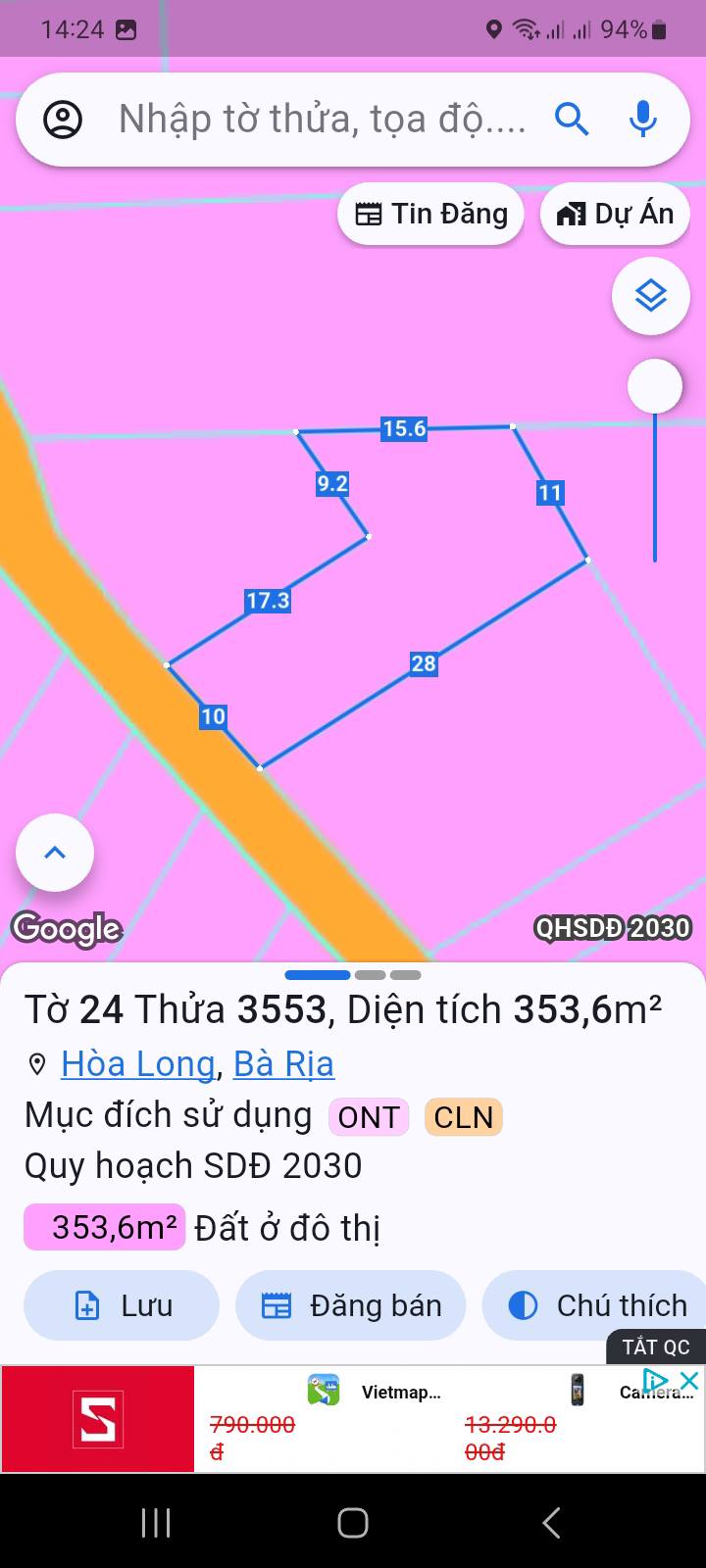Save this plot with Lưu
The image size is (706, 1568).
coord(122,1305)
